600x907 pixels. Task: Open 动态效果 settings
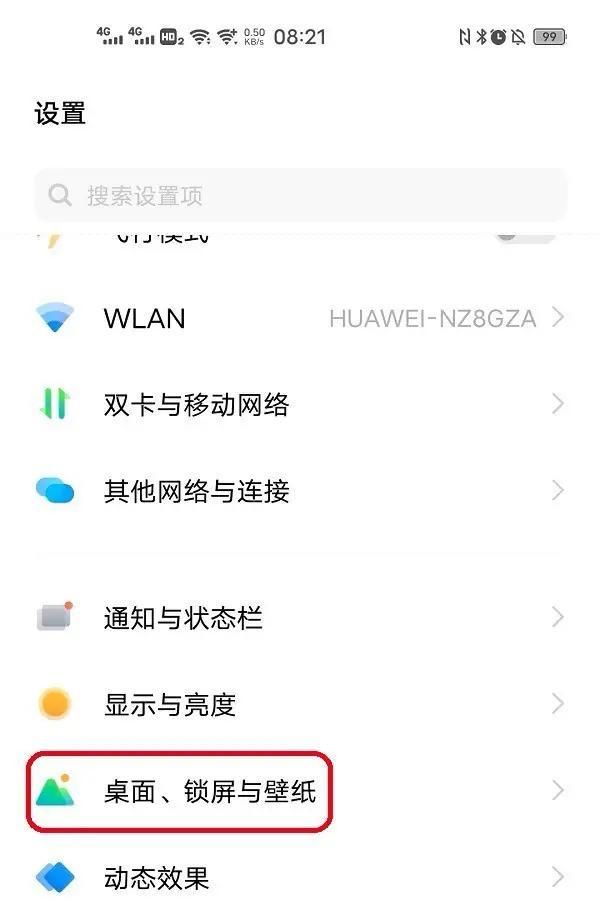tap(300, 878)
